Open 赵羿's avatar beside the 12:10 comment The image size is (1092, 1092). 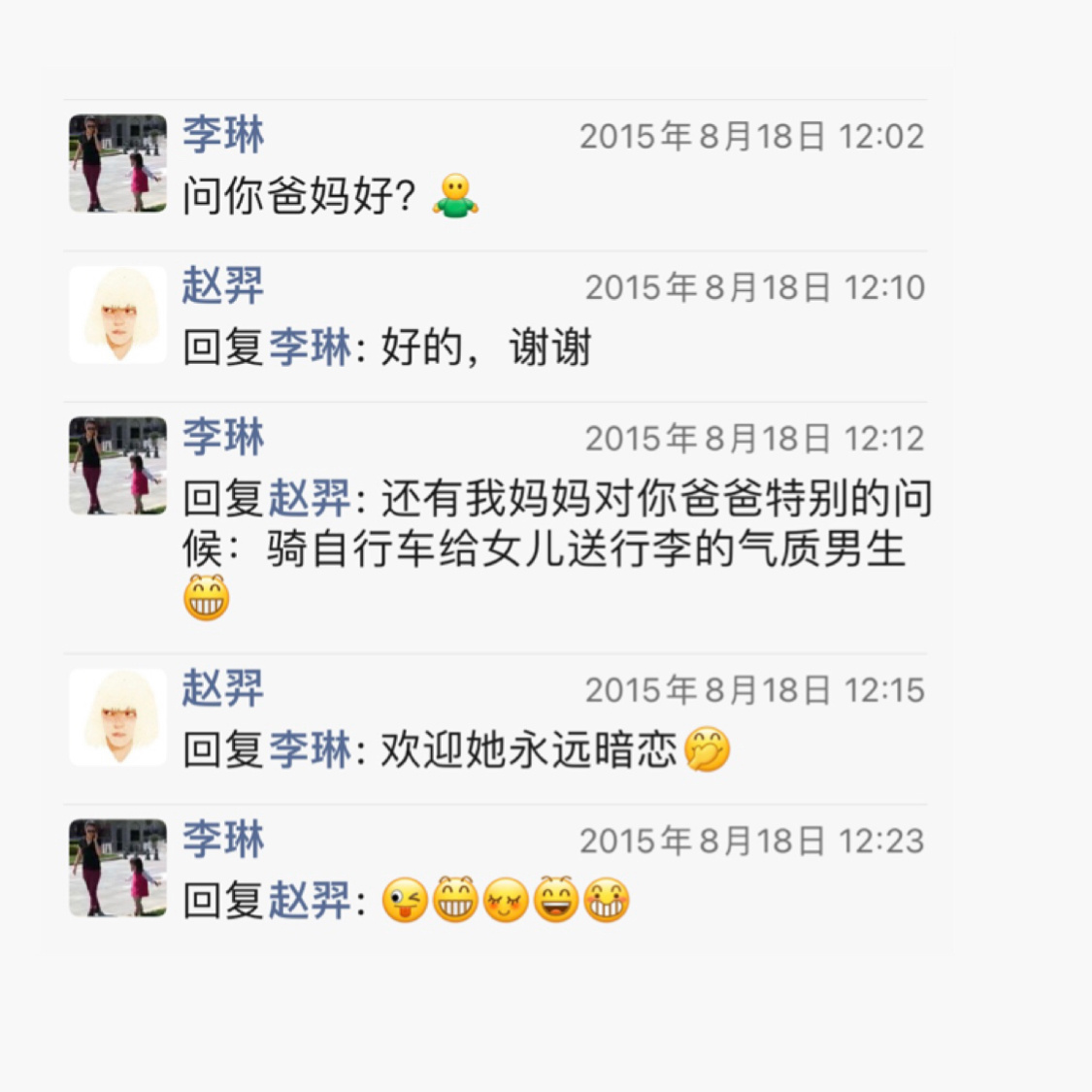pos(117,314)
